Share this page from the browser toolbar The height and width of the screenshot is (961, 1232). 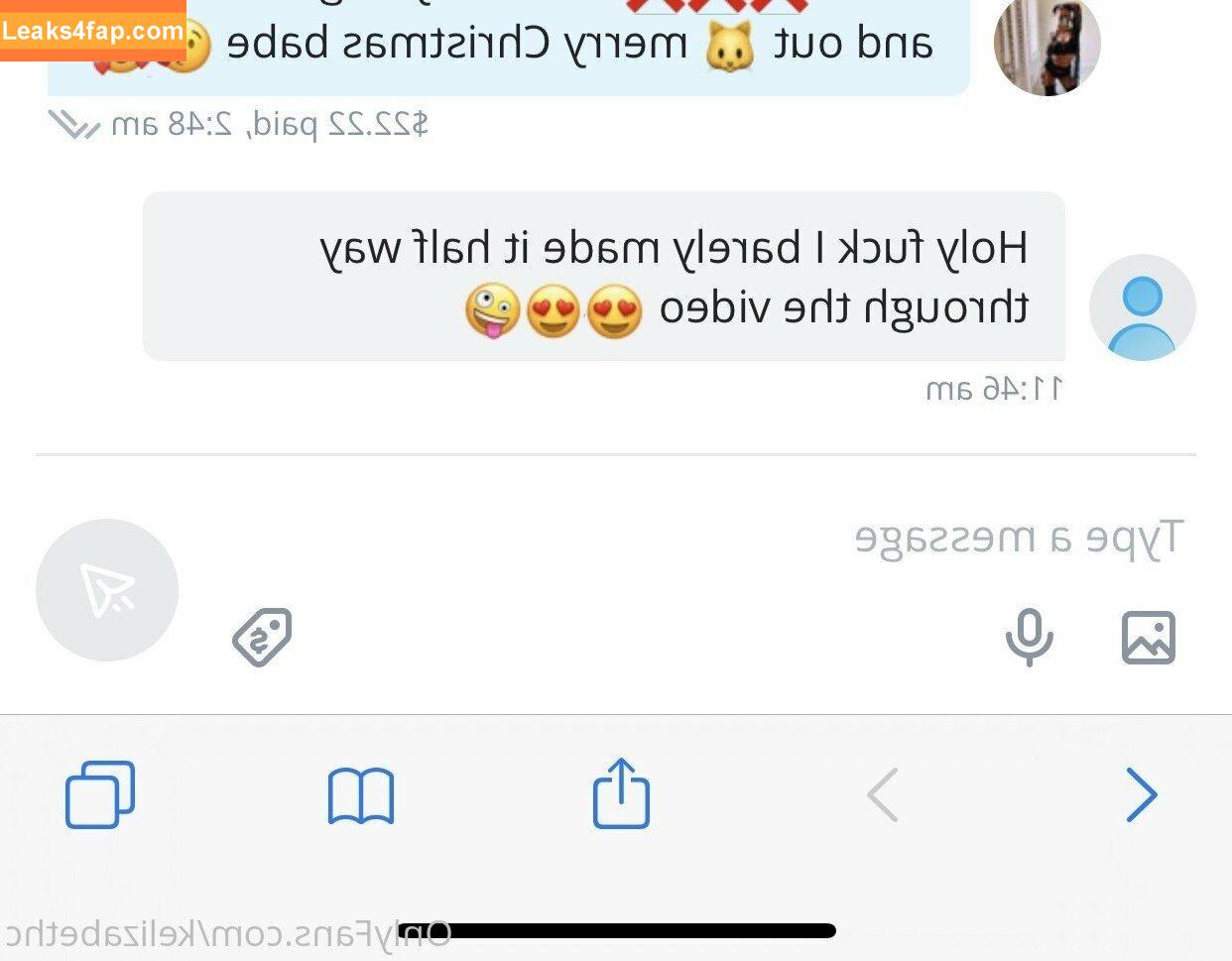click(x=621, y=792)
